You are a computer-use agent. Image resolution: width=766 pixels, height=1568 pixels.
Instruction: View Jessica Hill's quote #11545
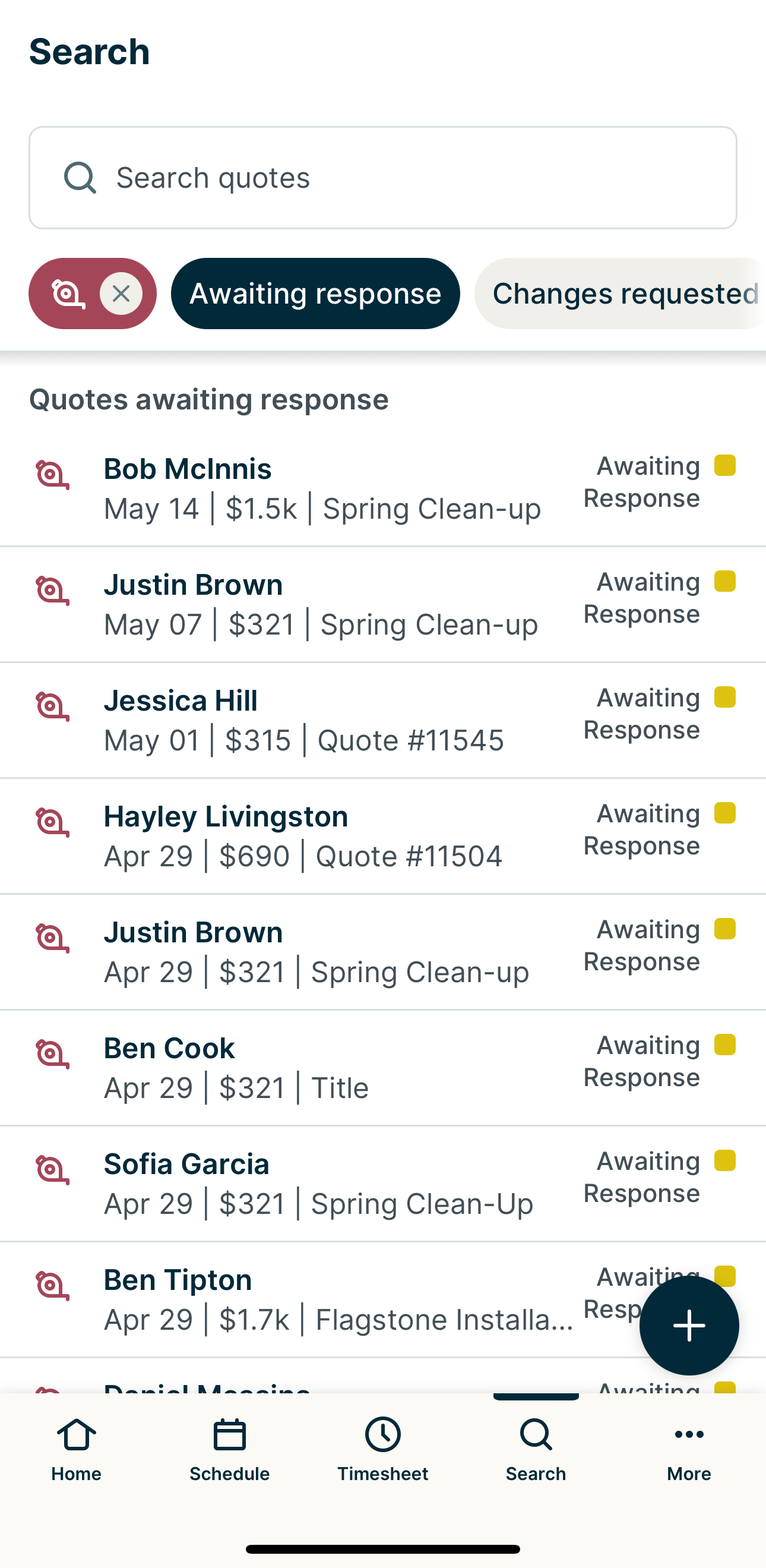(x=322, y=720)
